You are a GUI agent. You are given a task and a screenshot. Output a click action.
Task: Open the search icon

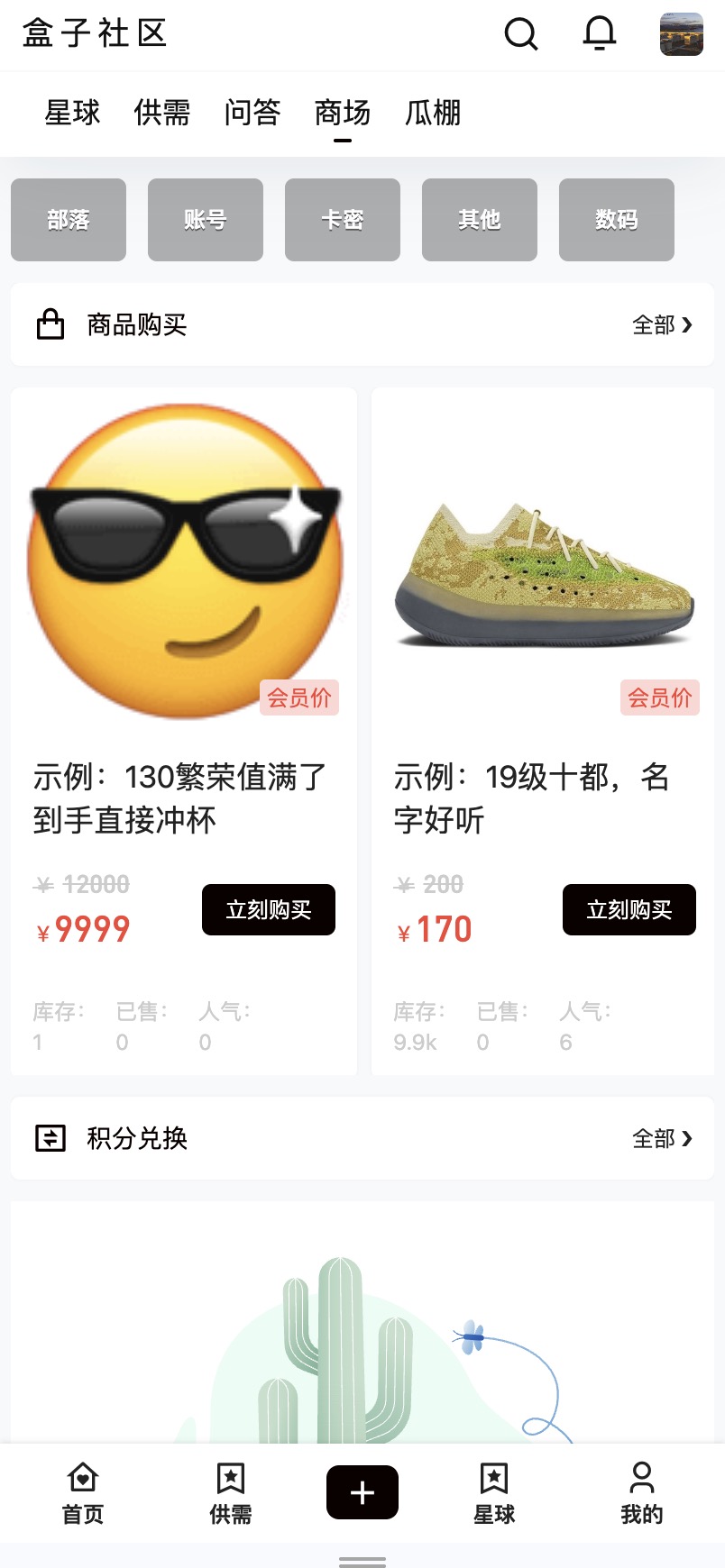point(521,33)
